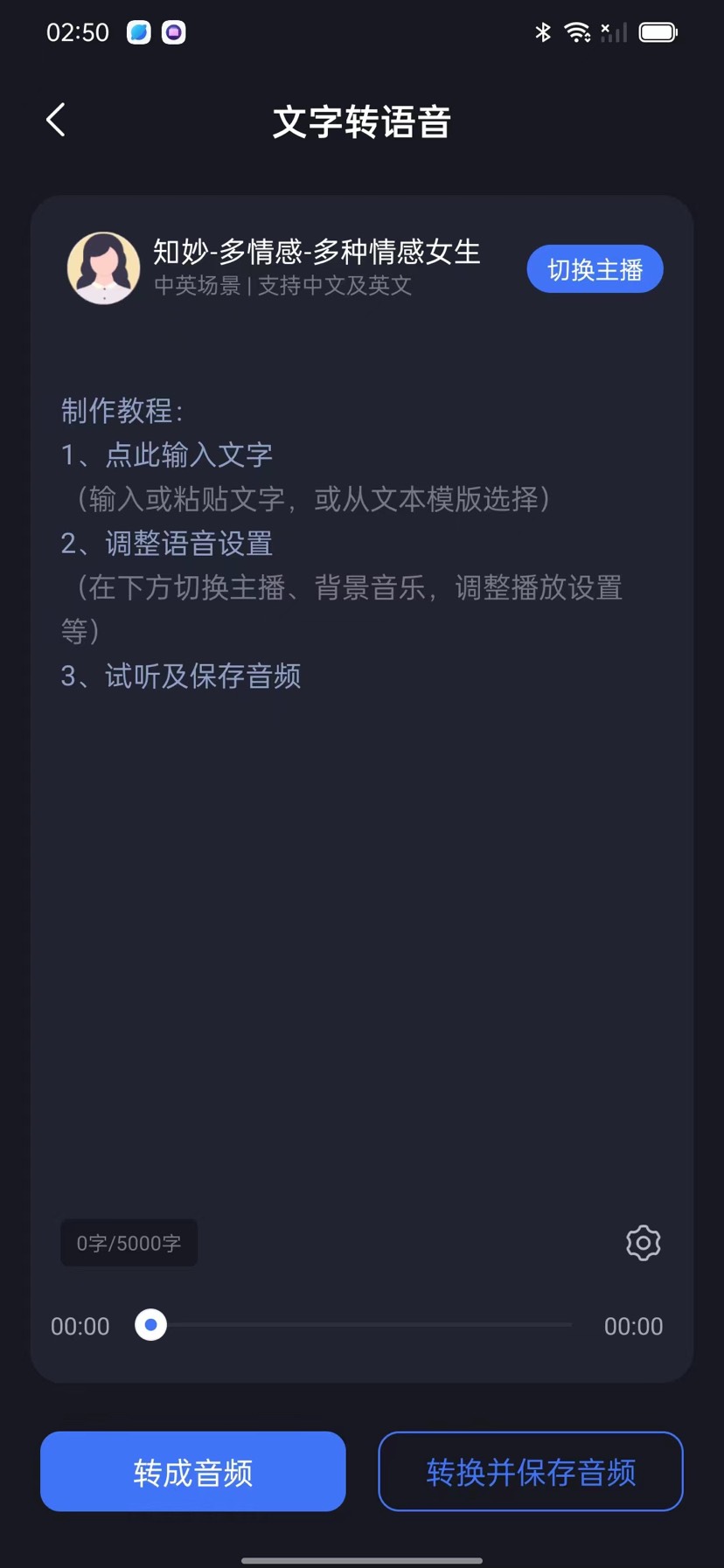
Task: Tap the audio playback progress slider
Action: [359, 1325]
